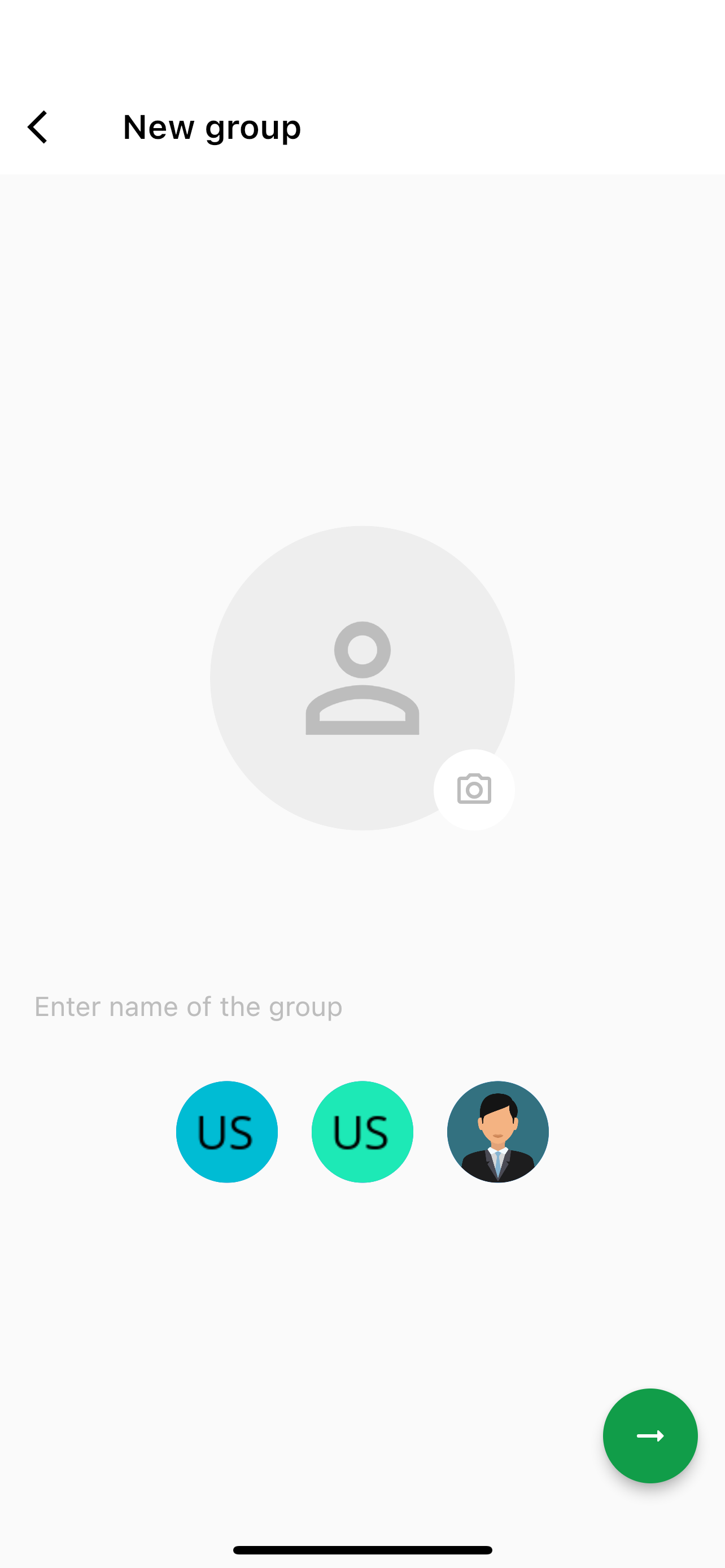The height and width of the screenshot is (1568, 725).
Task: Tap the camera icon to add group photo
Action: (x=474, y=790)
